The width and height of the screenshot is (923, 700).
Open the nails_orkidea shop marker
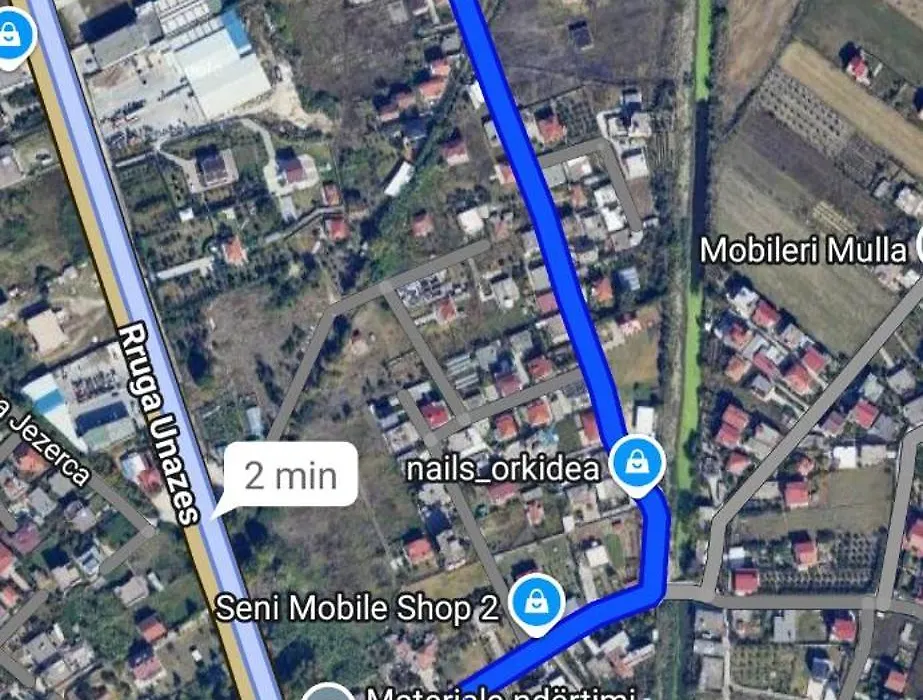636,464
